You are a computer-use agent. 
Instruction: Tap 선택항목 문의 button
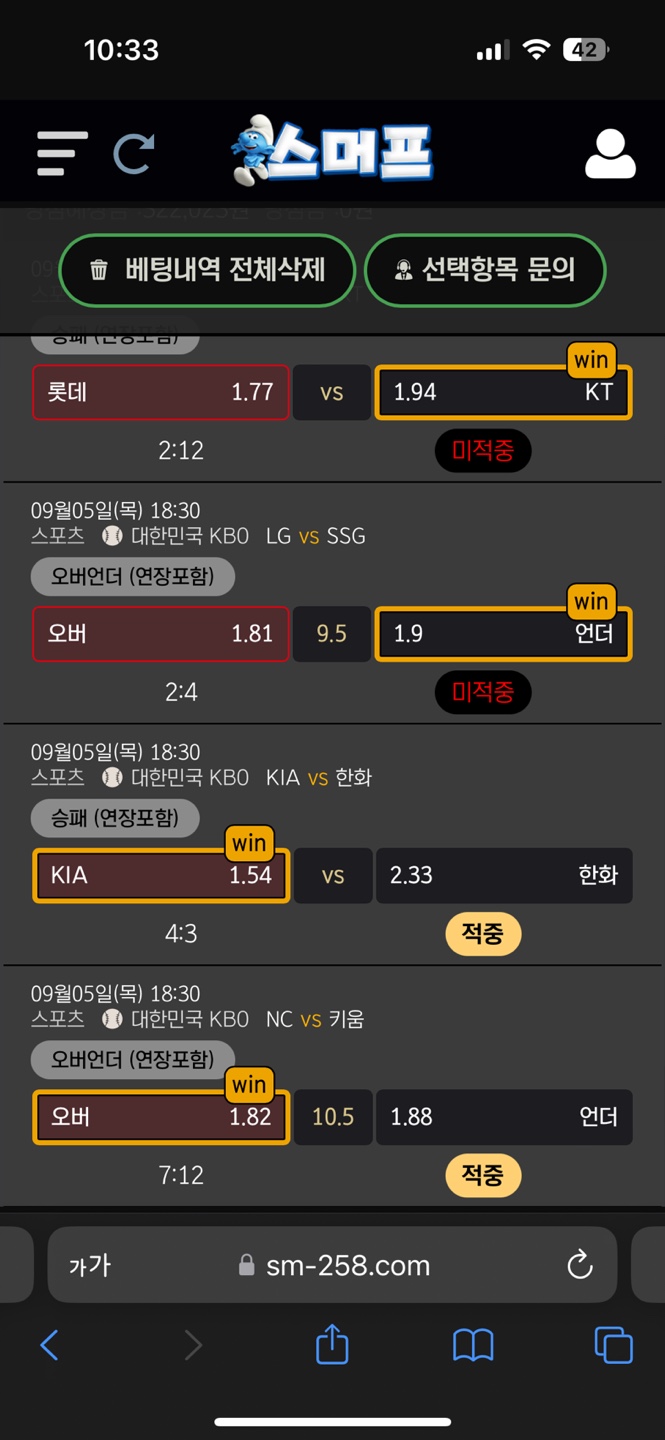pyautogui.click(x=485, y=270)
